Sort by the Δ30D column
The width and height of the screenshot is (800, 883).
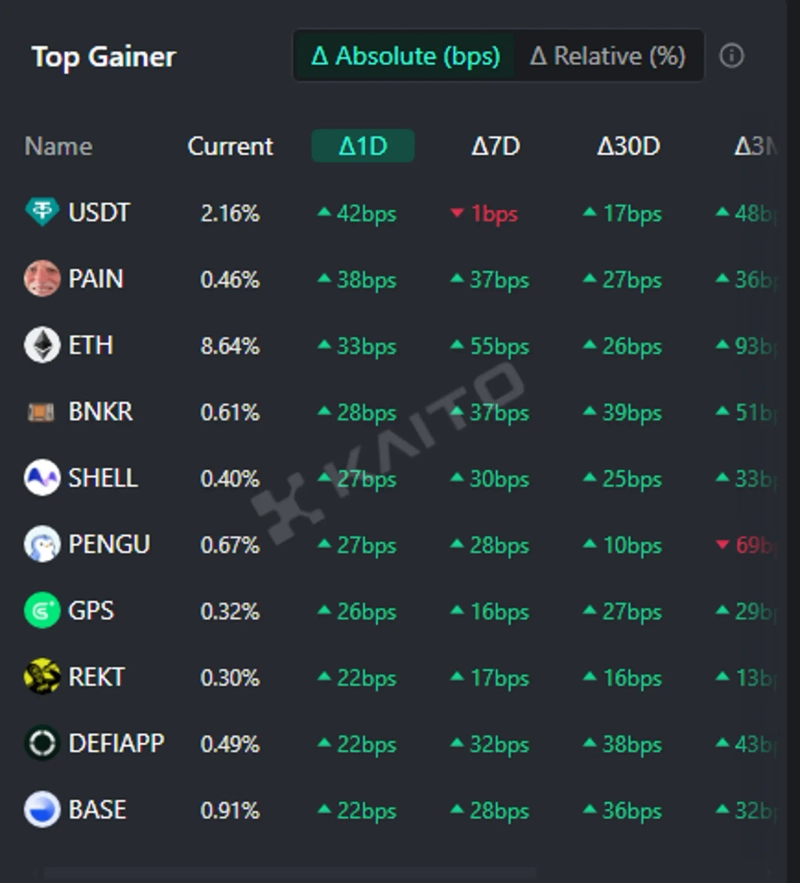pyautogui.click(x=628, y=146)
